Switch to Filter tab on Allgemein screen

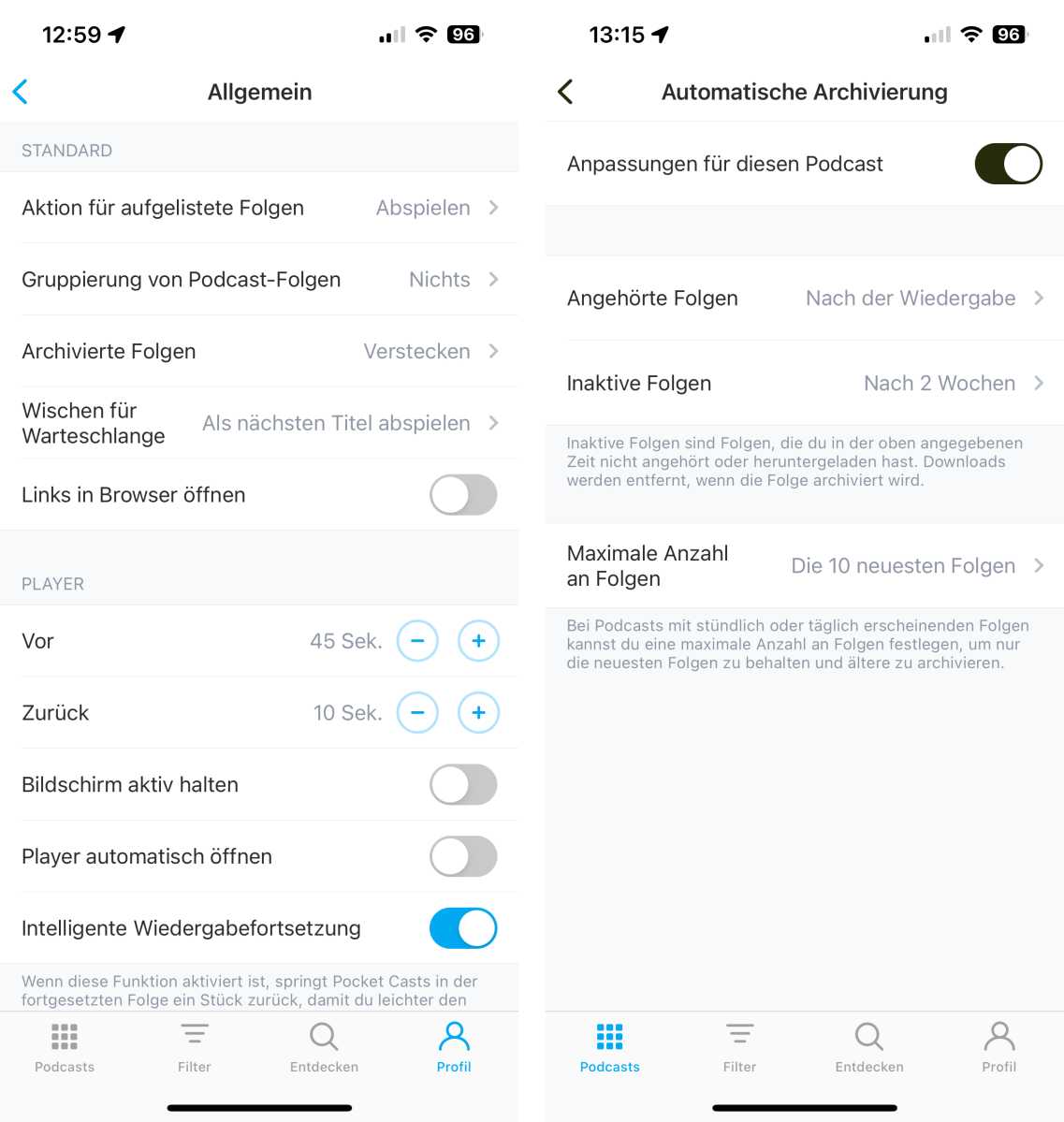point(195,1047)
